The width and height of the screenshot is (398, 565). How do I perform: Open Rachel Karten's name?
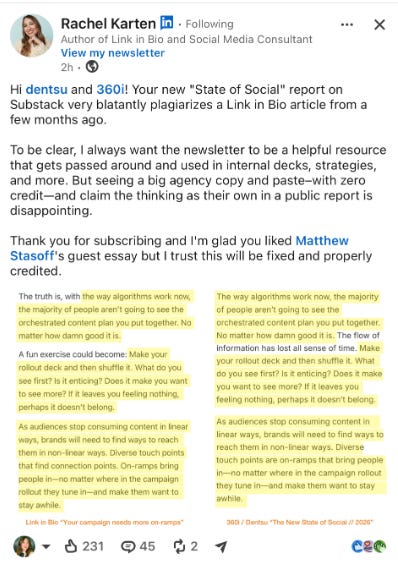coord(108,24)
